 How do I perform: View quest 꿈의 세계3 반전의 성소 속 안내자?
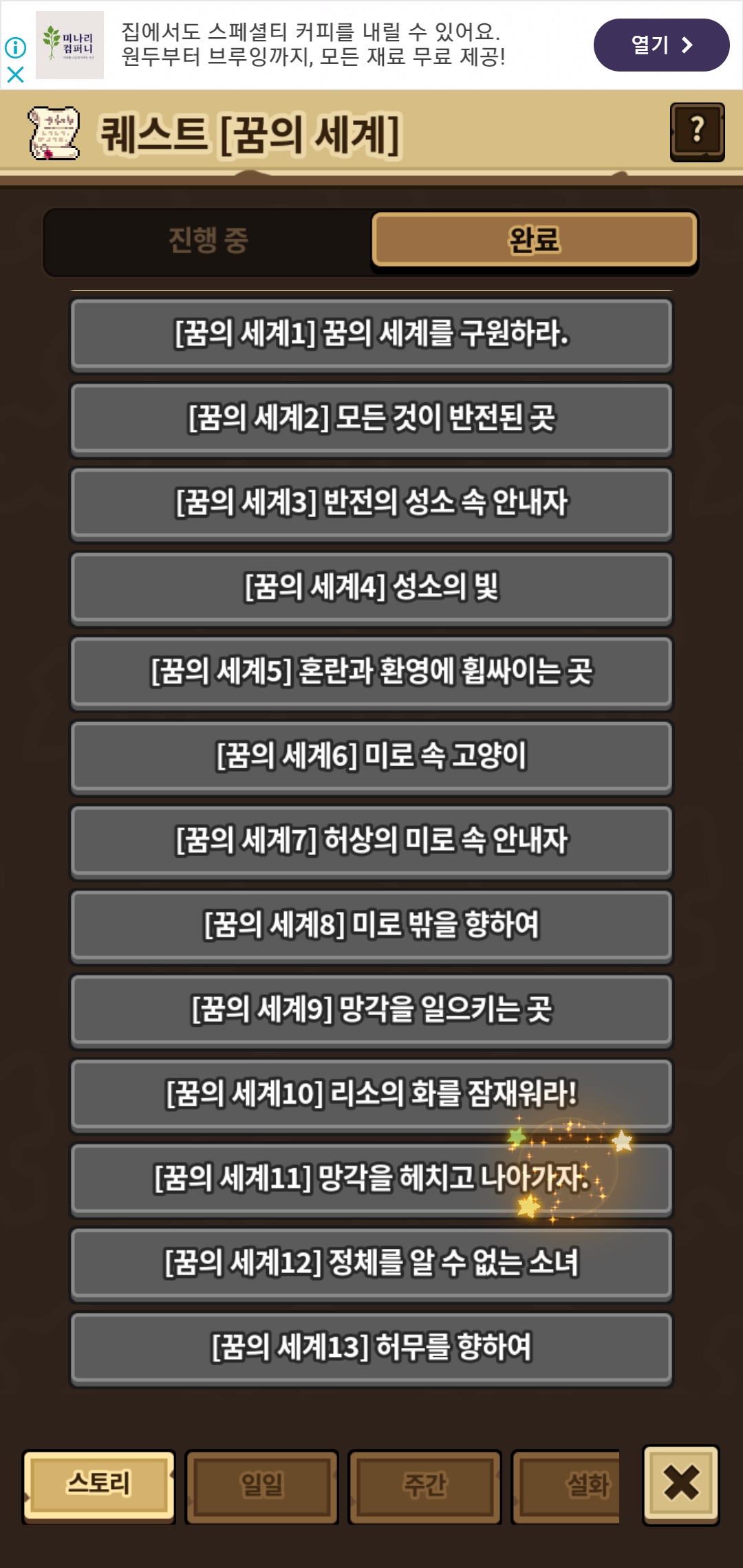(x=371, y=503)
